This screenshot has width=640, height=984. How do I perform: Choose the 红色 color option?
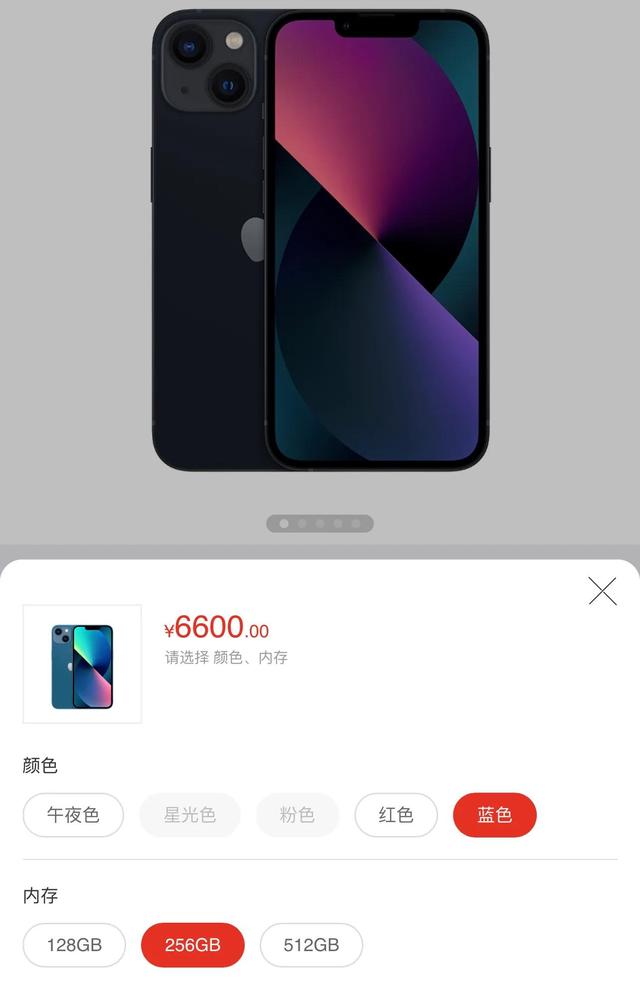pos(396,815)
